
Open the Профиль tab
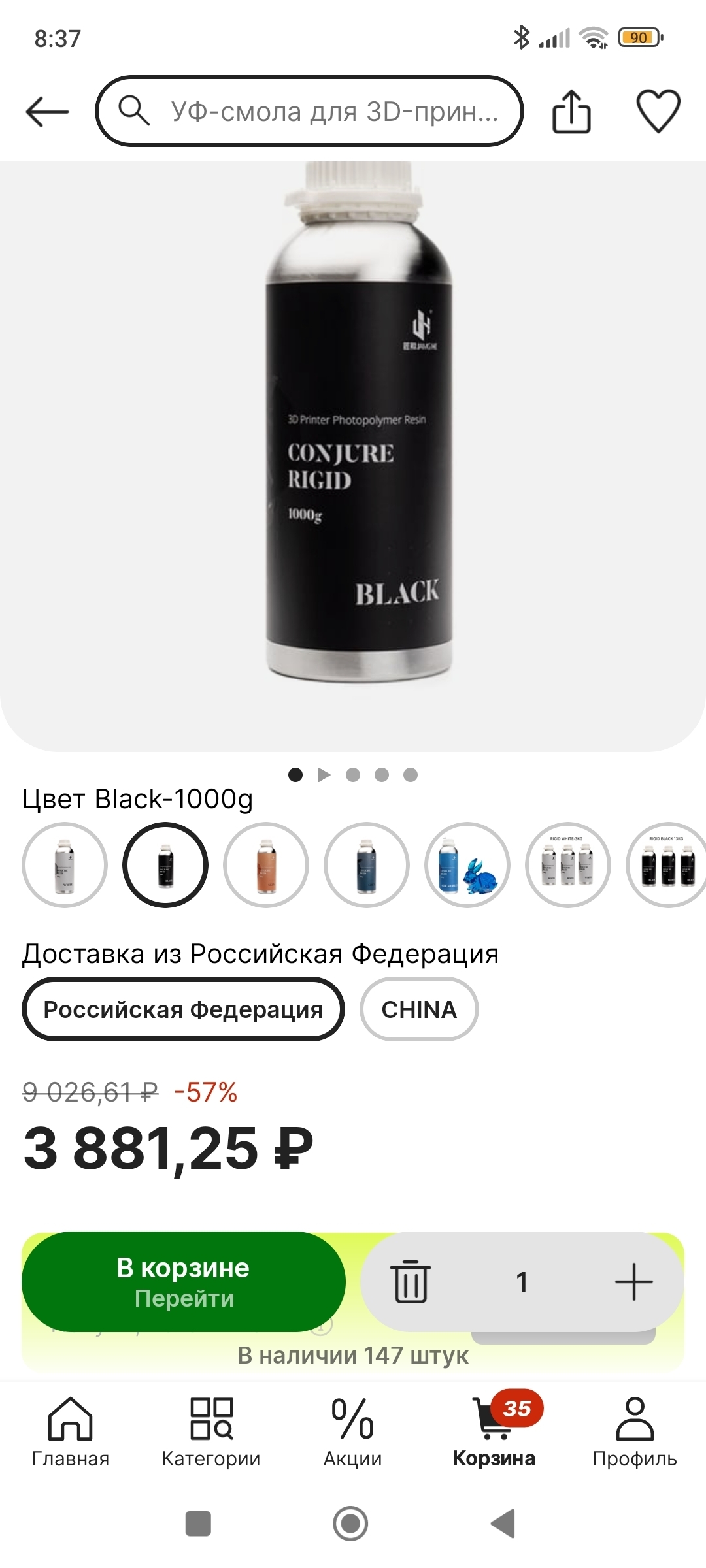(635, 1432)
